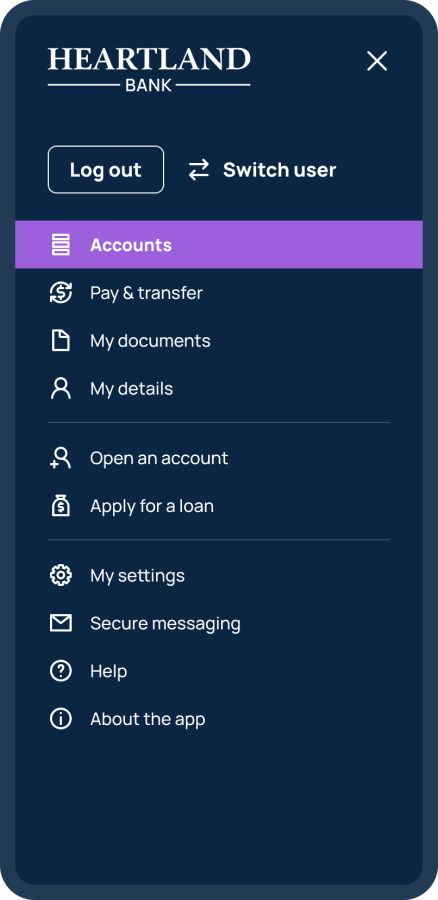The height and width of the screenshot is (900, 438).
Task: Open Accounts in the menu
Action: 219,245
